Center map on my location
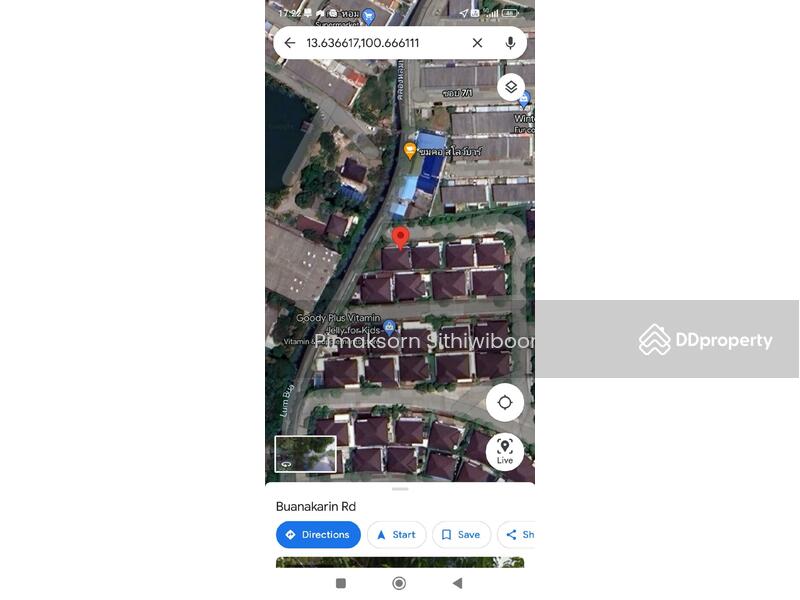Screen dimensions: 800x600 coord(505,402)
